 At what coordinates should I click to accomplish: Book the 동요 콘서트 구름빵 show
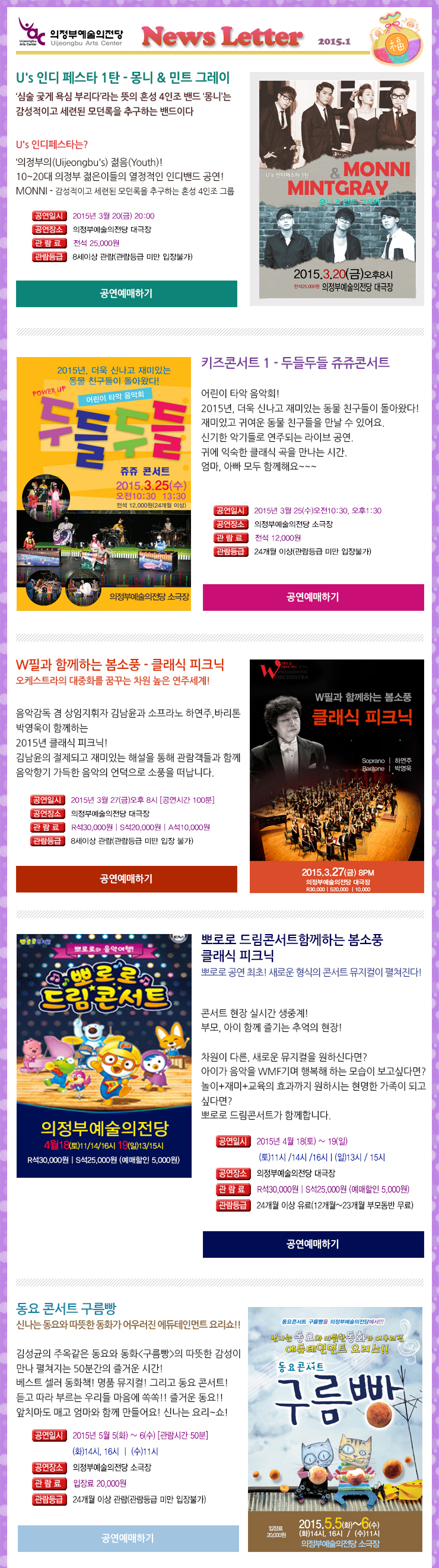128,1538
